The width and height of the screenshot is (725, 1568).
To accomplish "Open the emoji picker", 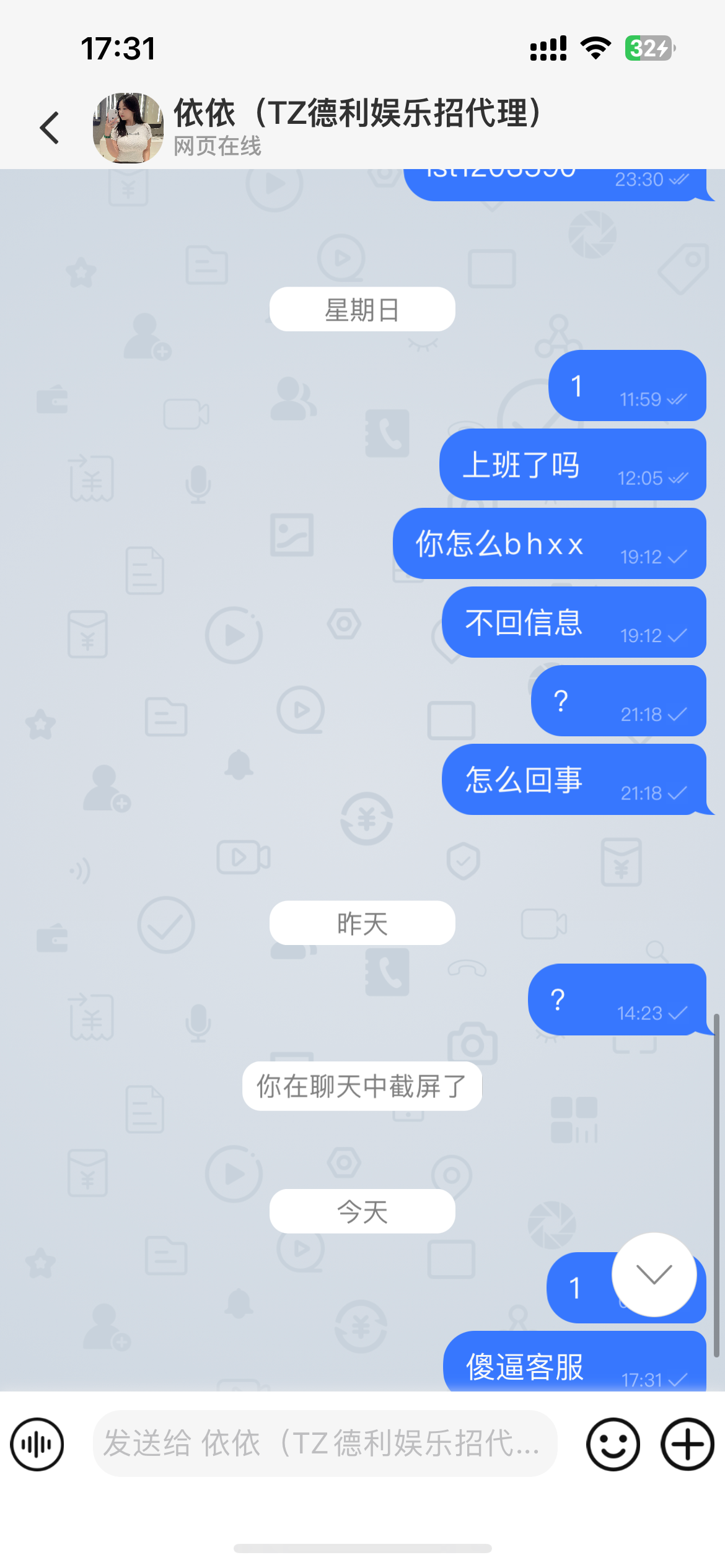I will point(613,1445).
